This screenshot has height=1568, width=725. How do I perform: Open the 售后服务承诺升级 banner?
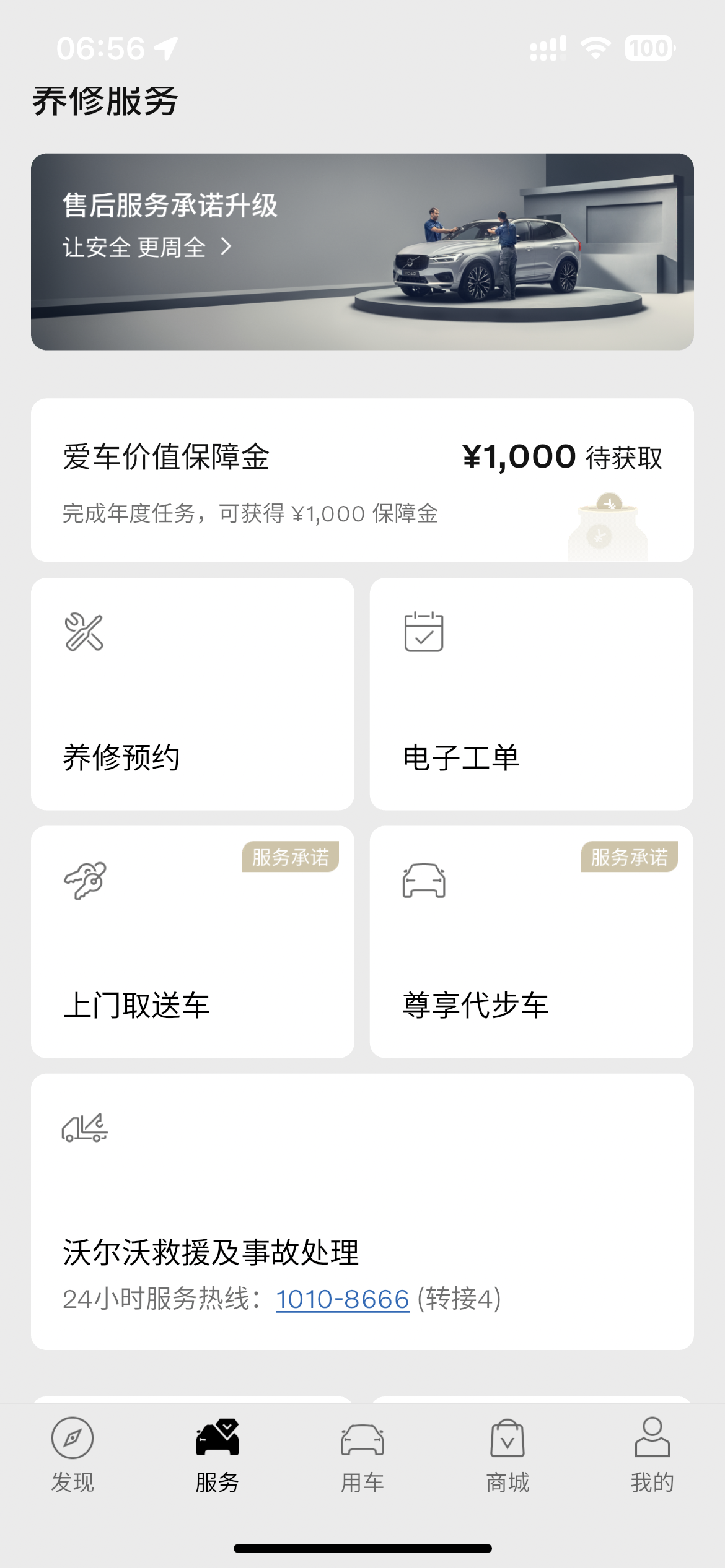(x=362, y=251)
